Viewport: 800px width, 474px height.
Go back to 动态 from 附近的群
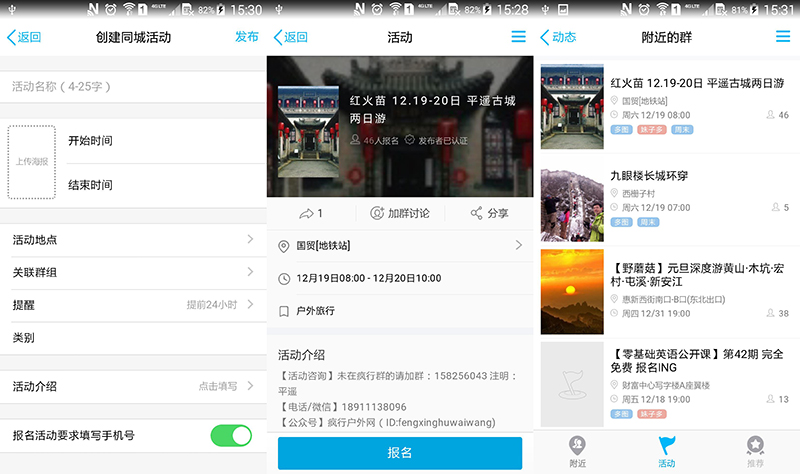(x=557, y=37)
